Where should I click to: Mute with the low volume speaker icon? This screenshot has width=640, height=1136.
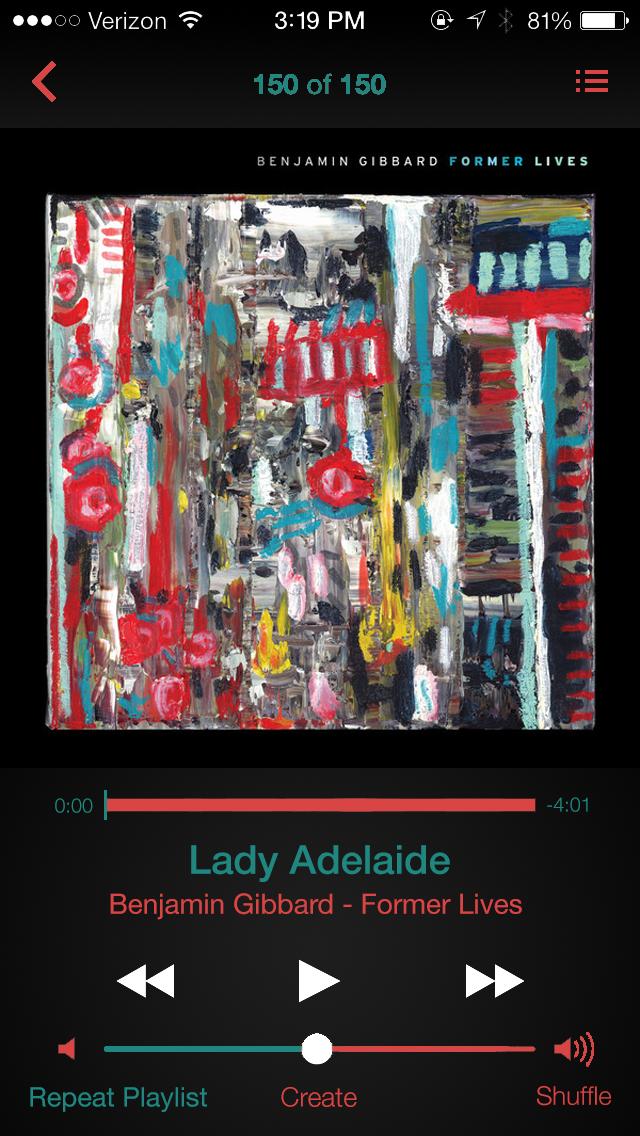tap(67, 1049)
